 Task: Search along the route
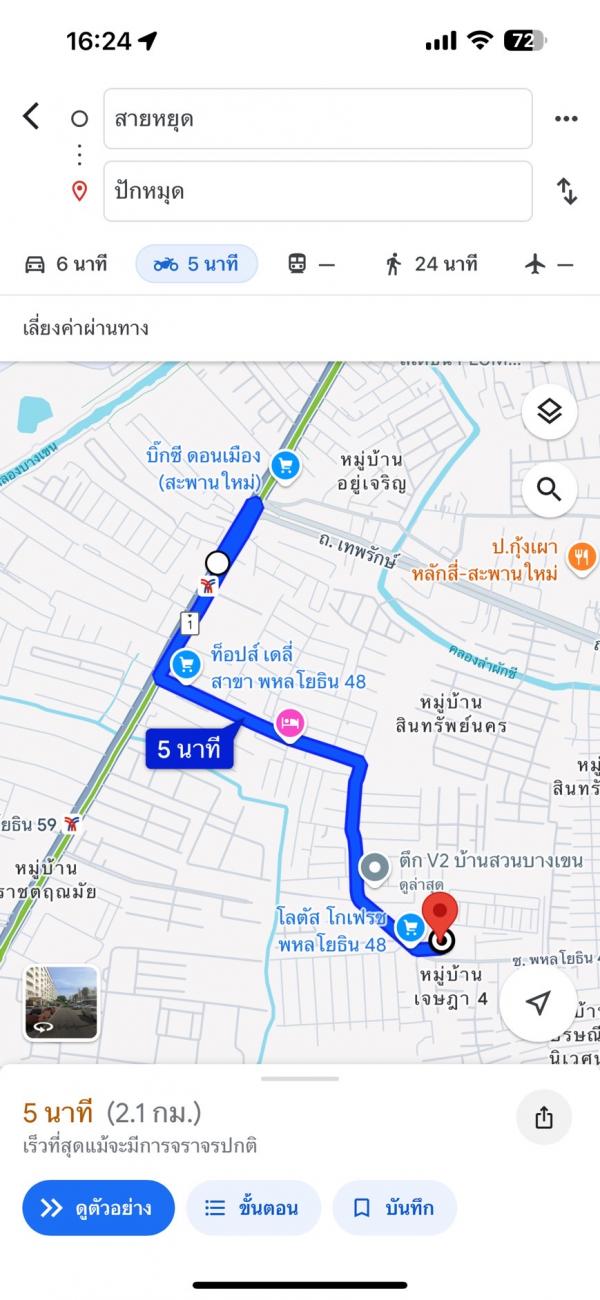[549, 489]
